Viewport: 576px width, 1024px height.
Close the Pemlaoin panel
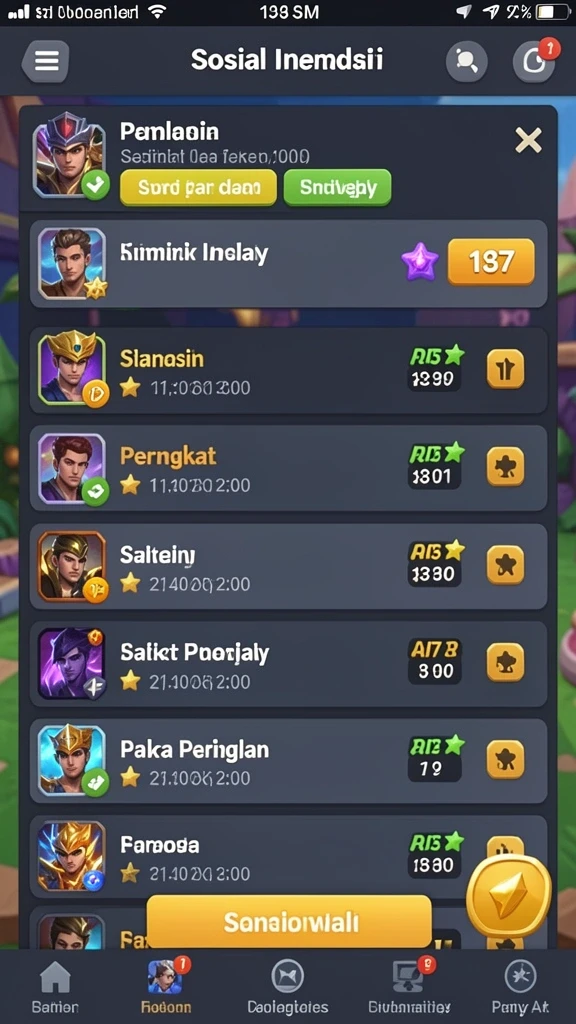point(528,140)
